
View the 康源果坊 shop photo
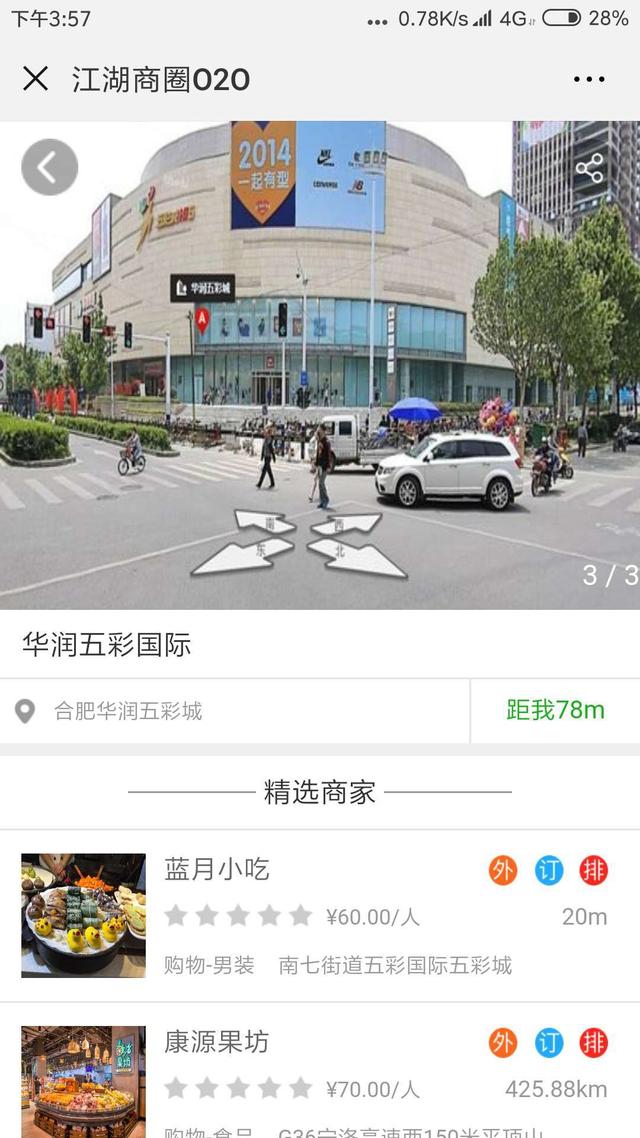point(83,1082)
